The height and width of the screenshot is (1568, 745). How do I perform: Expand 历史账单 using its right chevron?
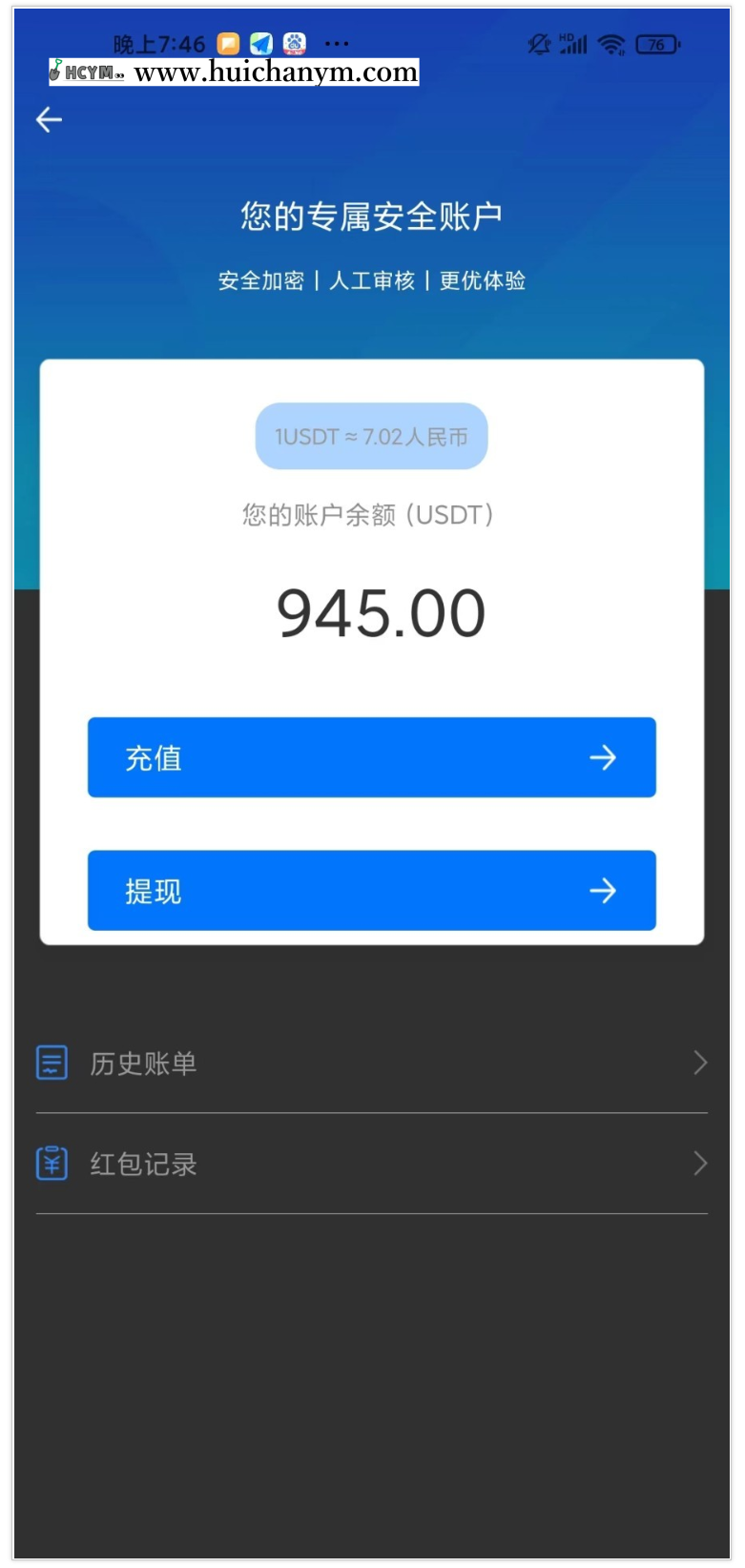tap(700, 1063)
